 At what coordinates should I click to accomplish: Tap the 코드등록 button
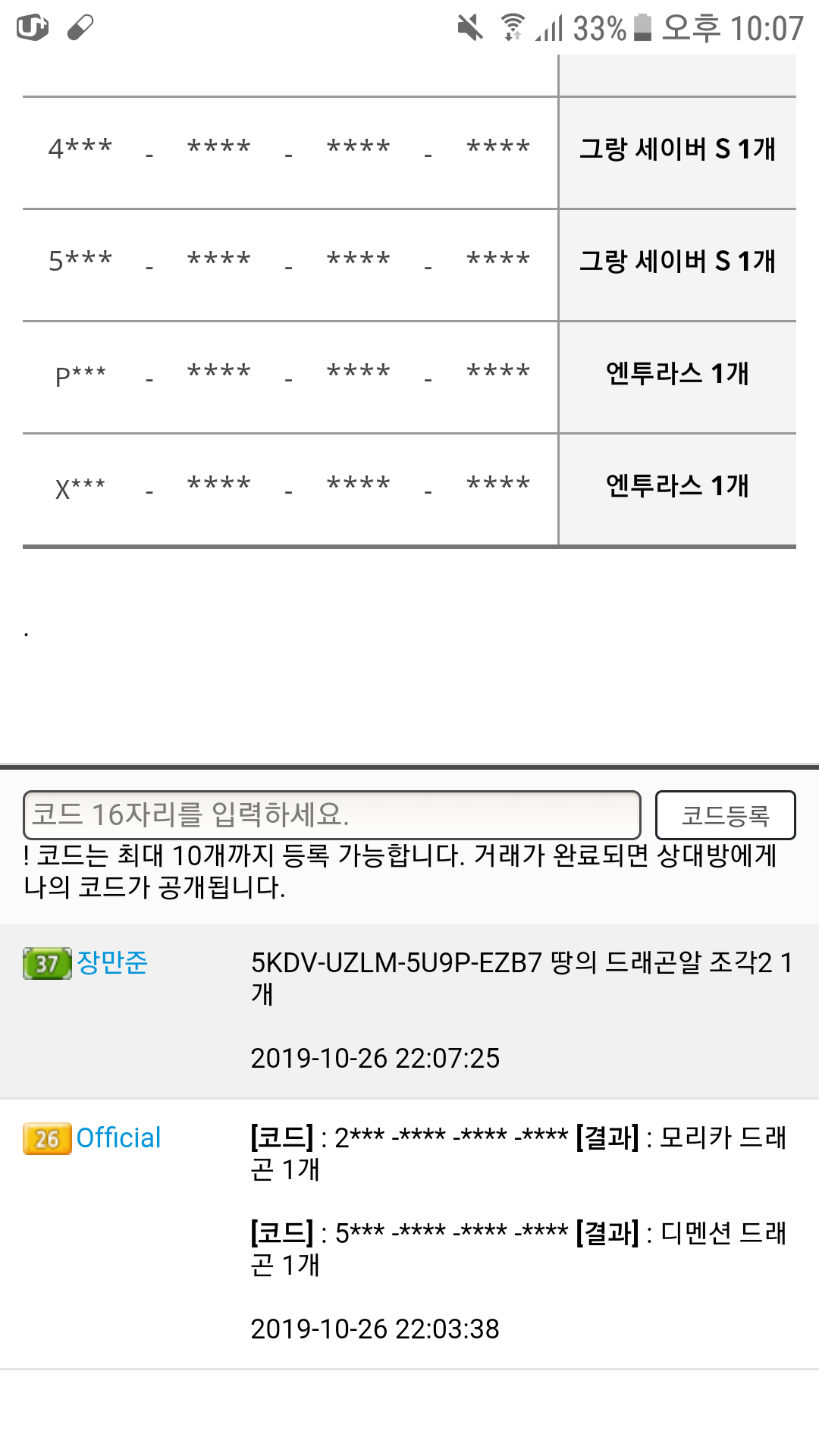coord(725,815)
